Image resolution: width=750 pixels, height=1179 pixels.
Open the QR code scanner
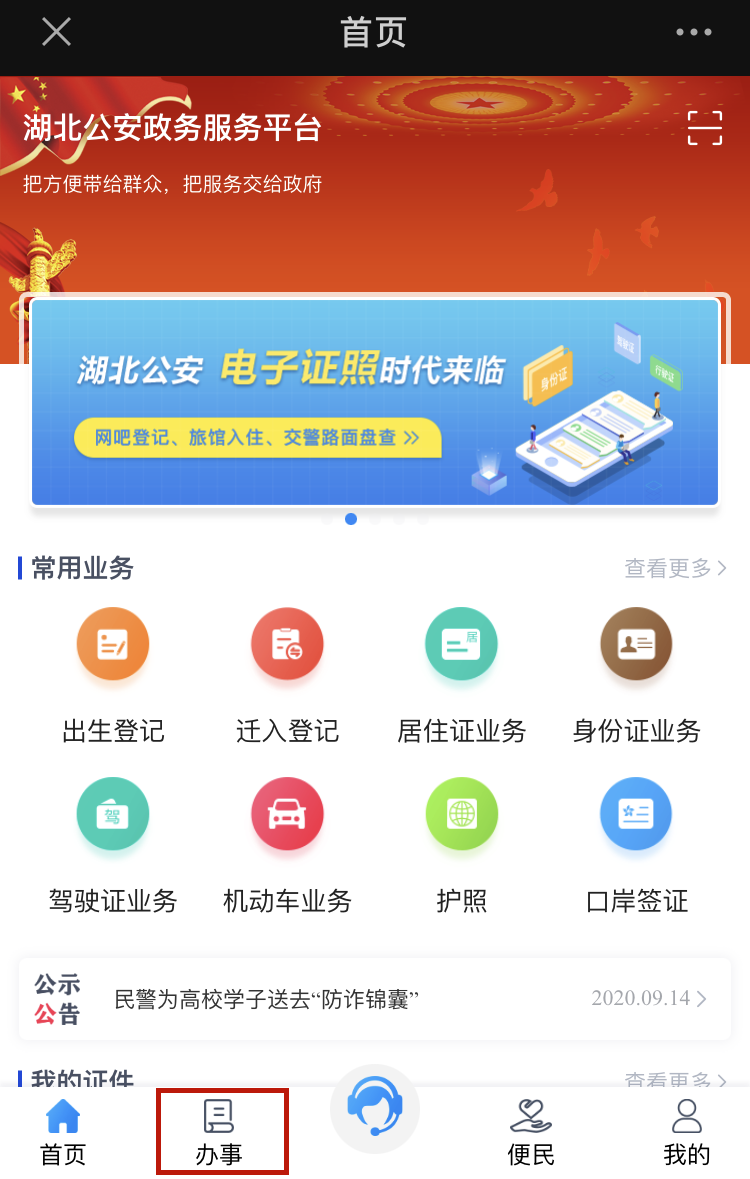[704, 128]
